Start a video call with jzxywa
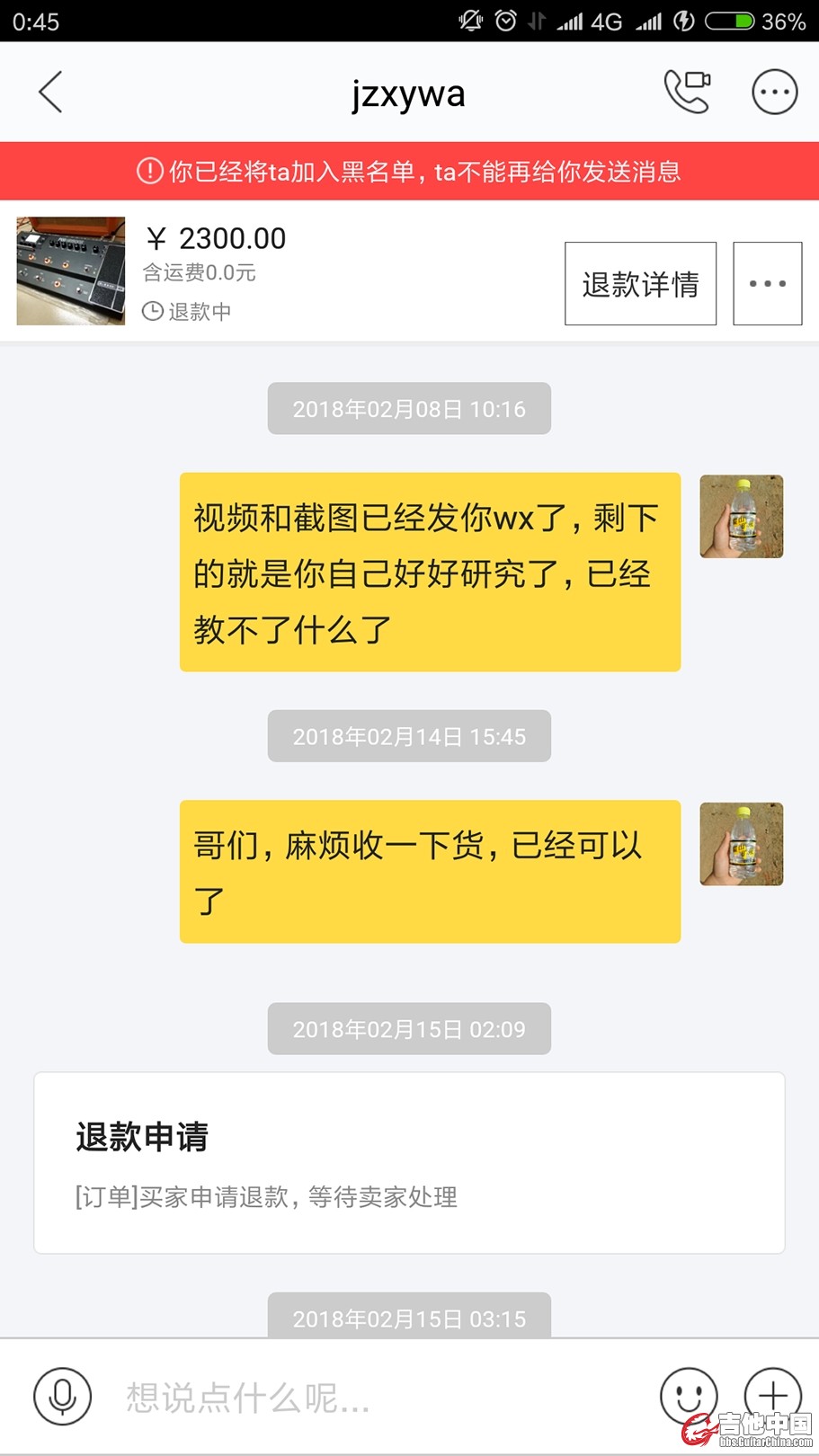 [688, 92]
